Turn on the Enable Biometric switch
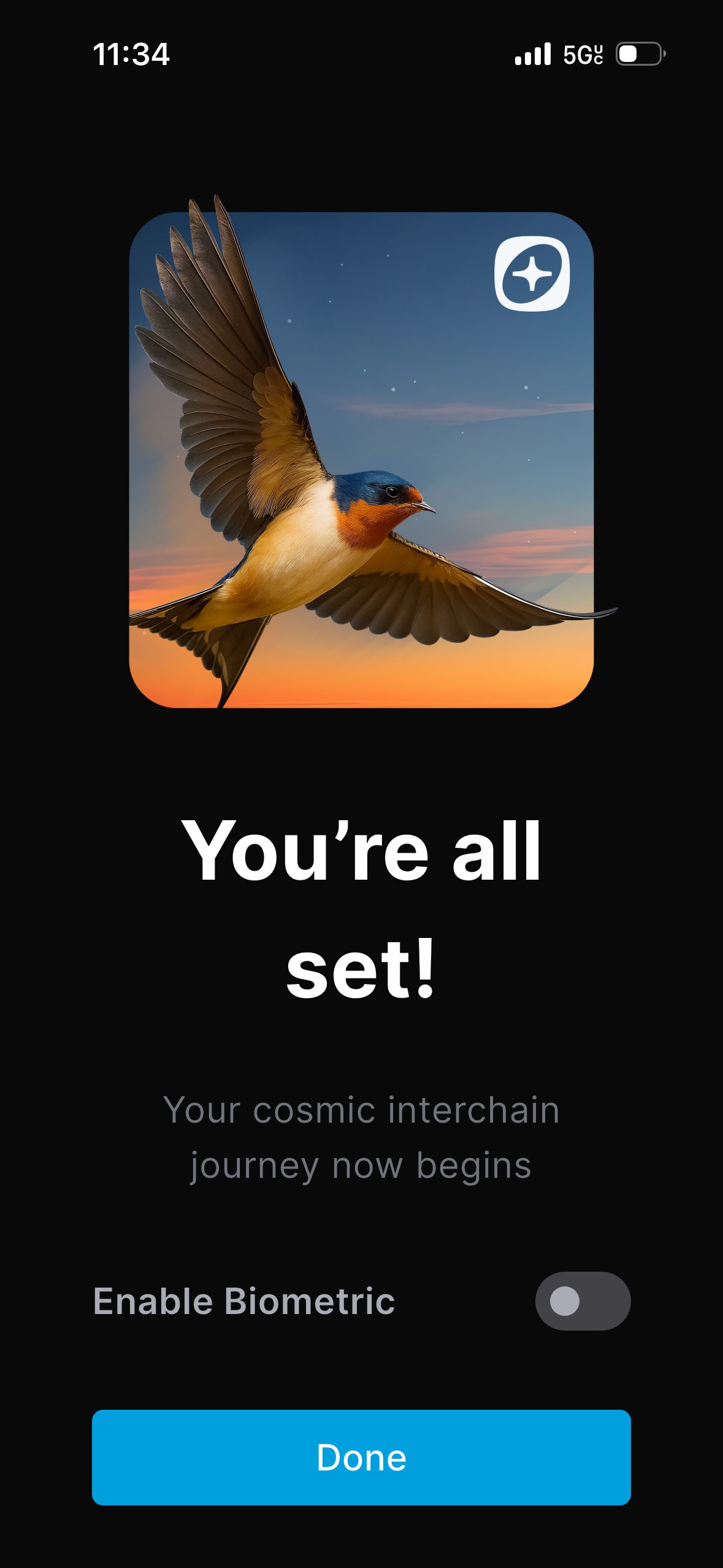723x1568 pixels. coord(582,1301)
